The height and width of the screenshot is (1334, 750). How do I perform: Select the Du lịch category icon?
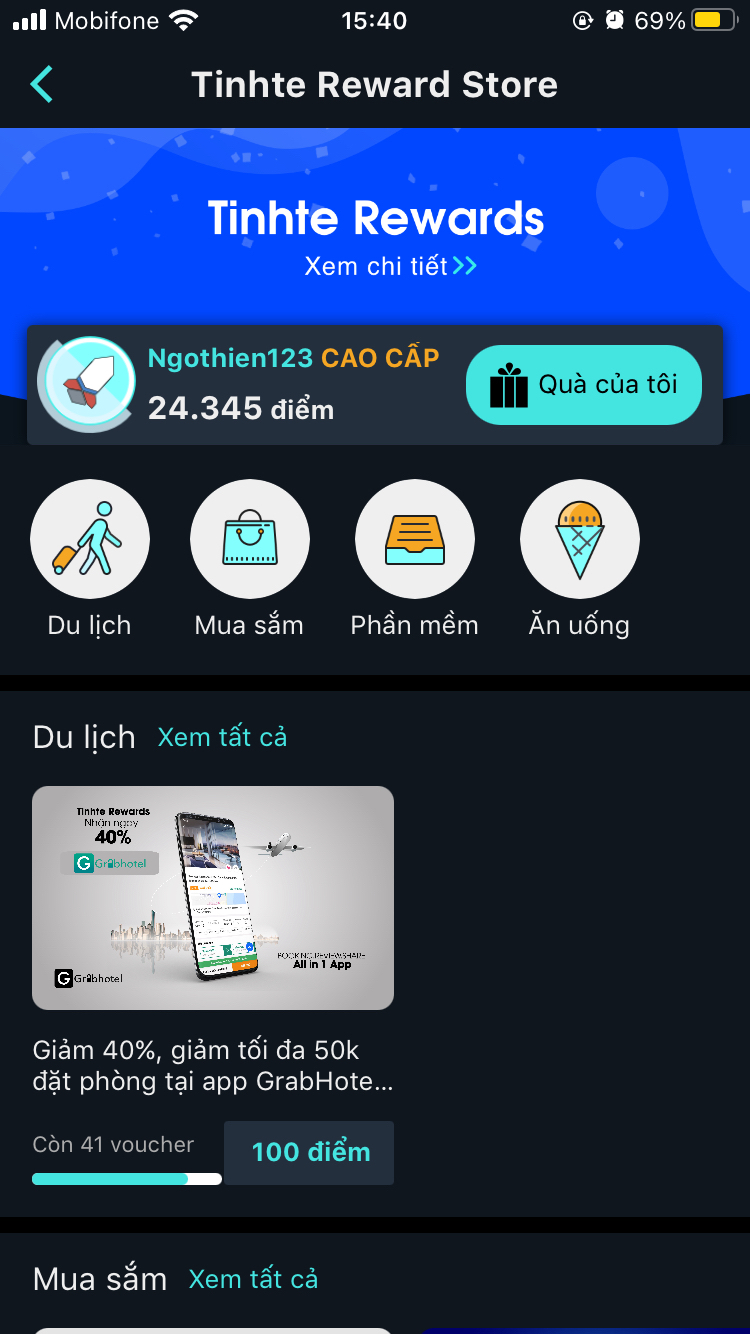(x=90, y=539)
